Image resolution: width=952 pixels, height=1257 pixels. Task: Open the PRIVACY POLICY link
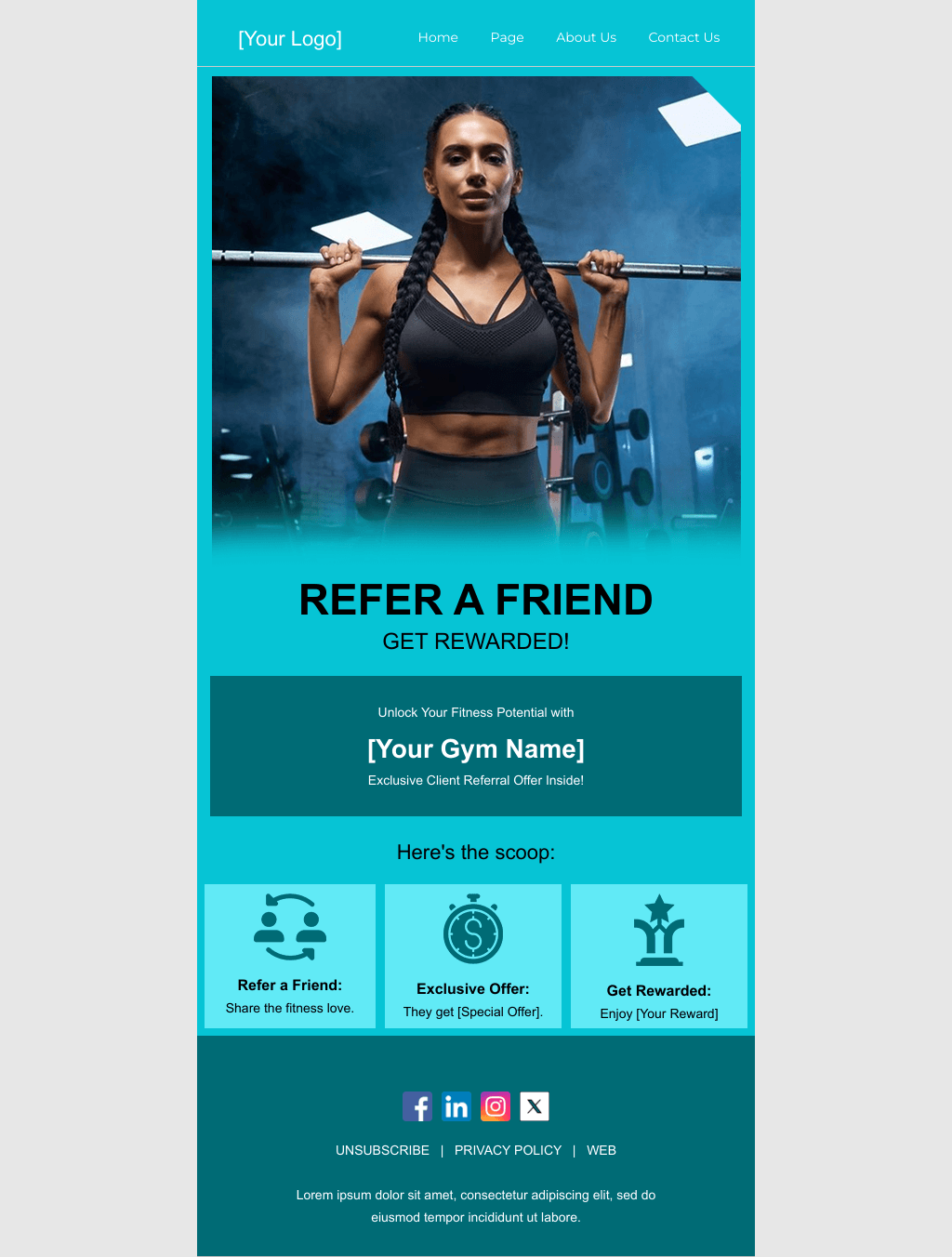tap(508, 1150)
